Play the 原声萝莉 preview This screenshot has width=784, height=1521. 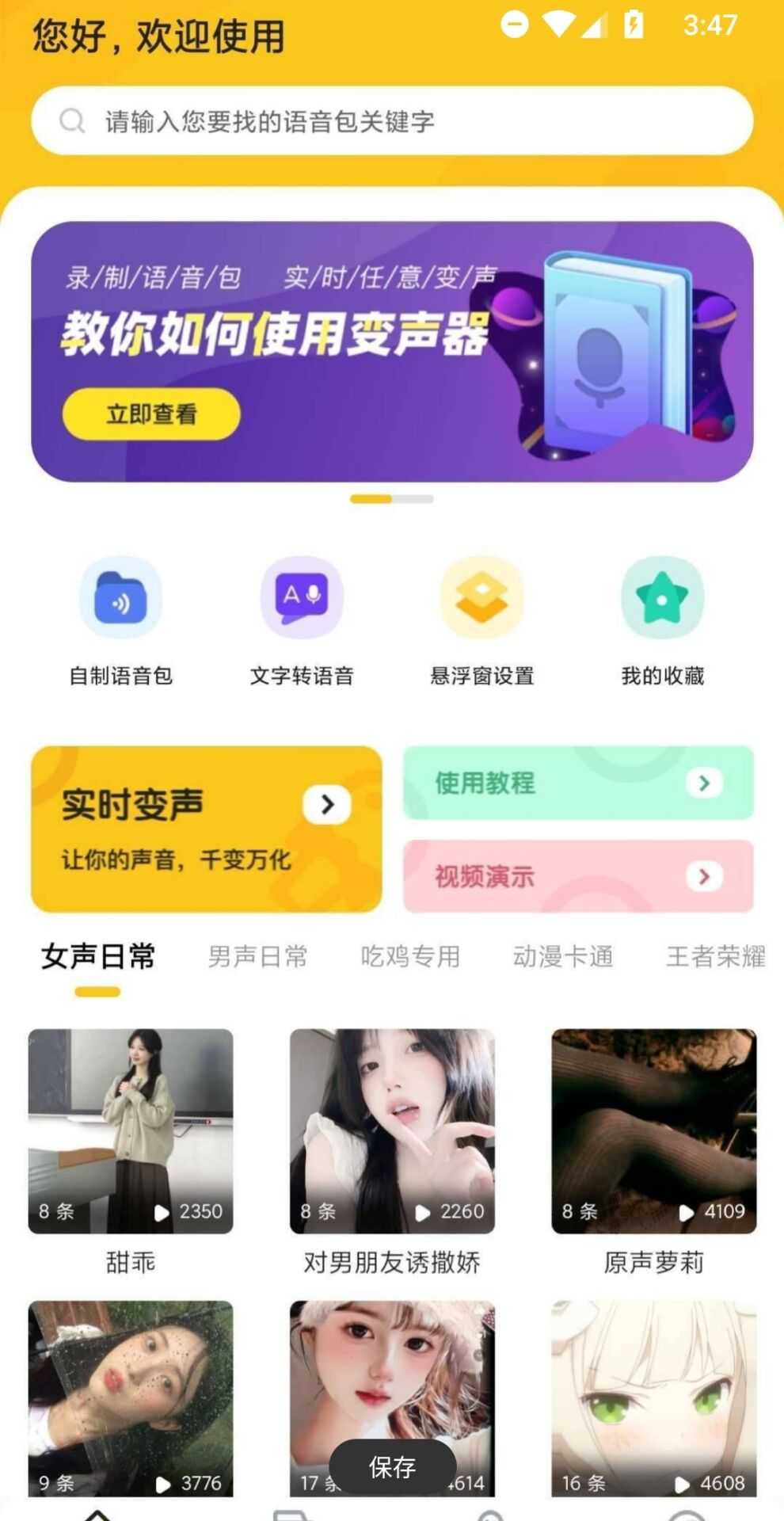coord(686,1211)
